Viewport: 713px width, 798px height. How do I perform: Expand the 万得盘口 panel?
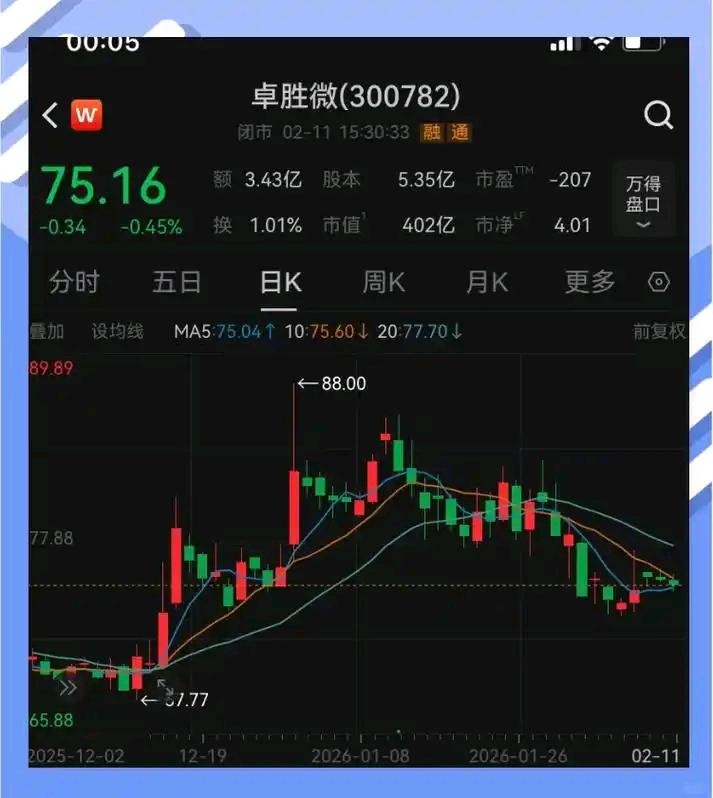(643, 200)
